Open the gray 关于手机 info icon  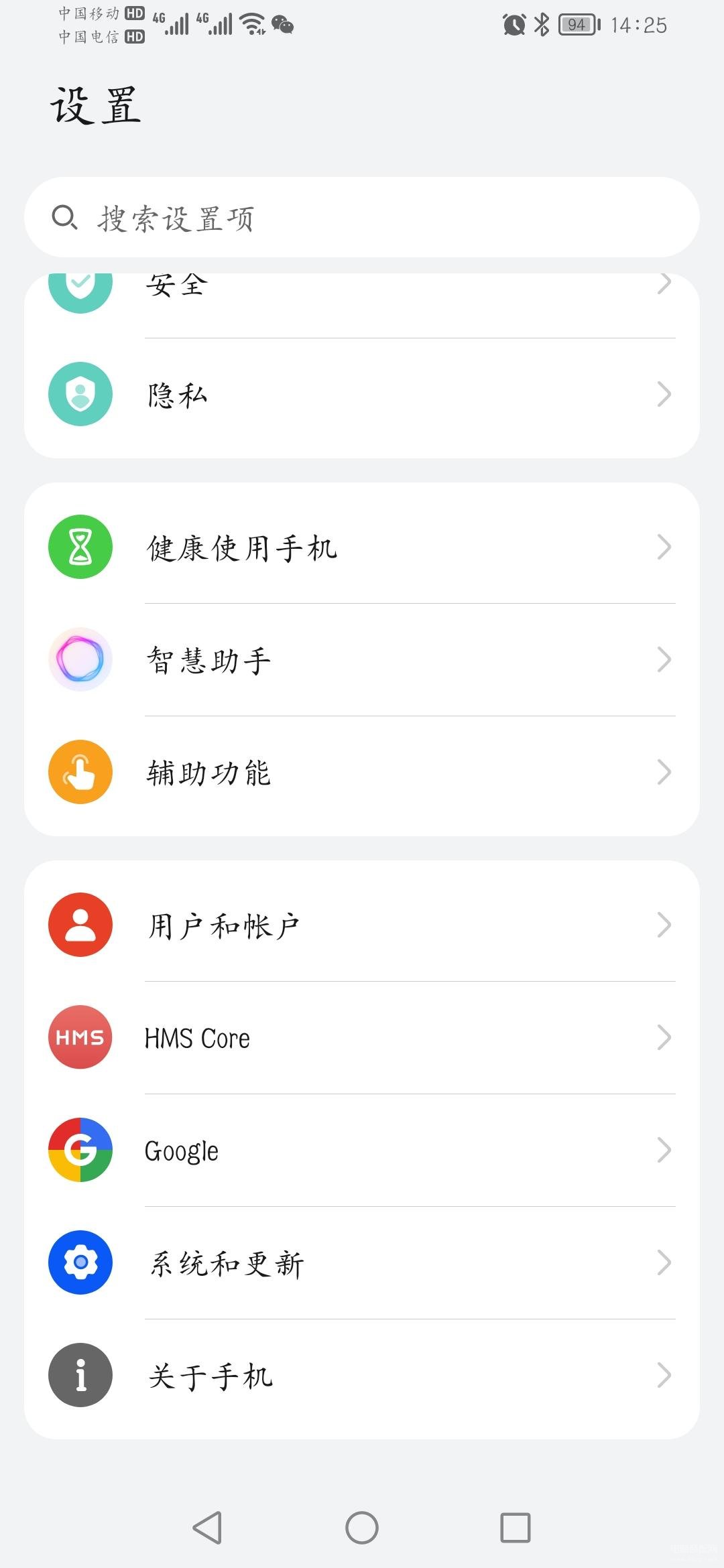coord(80,1374)
